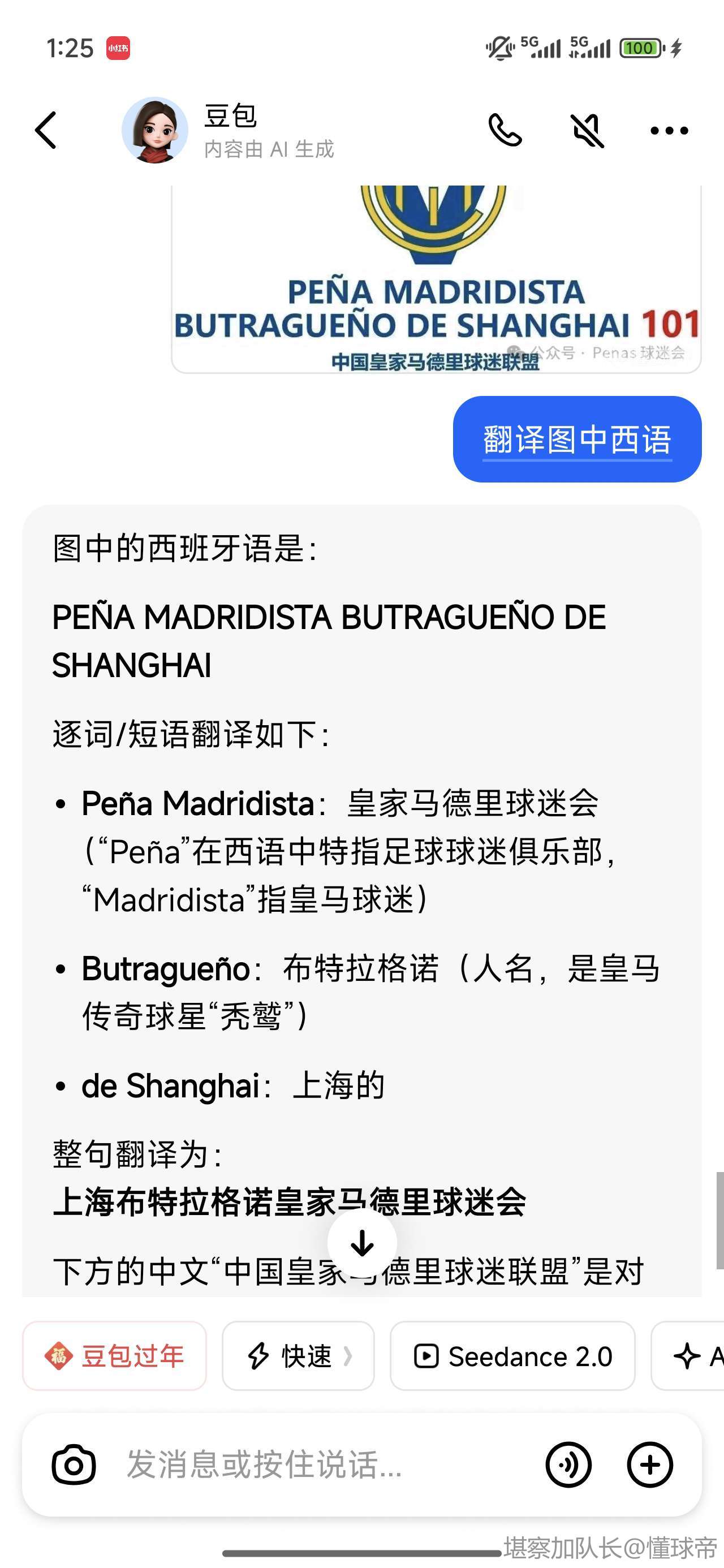The height and width of the screenshot is (1568, 724).
Task: Open the camera in message bar
Action: (x=74, y=1464)
